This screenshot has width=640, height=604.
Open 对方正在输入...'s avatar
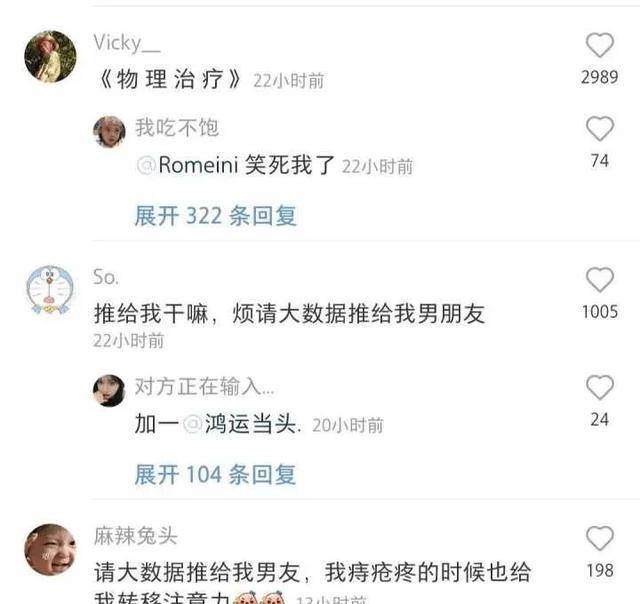[x=109, y=390]
